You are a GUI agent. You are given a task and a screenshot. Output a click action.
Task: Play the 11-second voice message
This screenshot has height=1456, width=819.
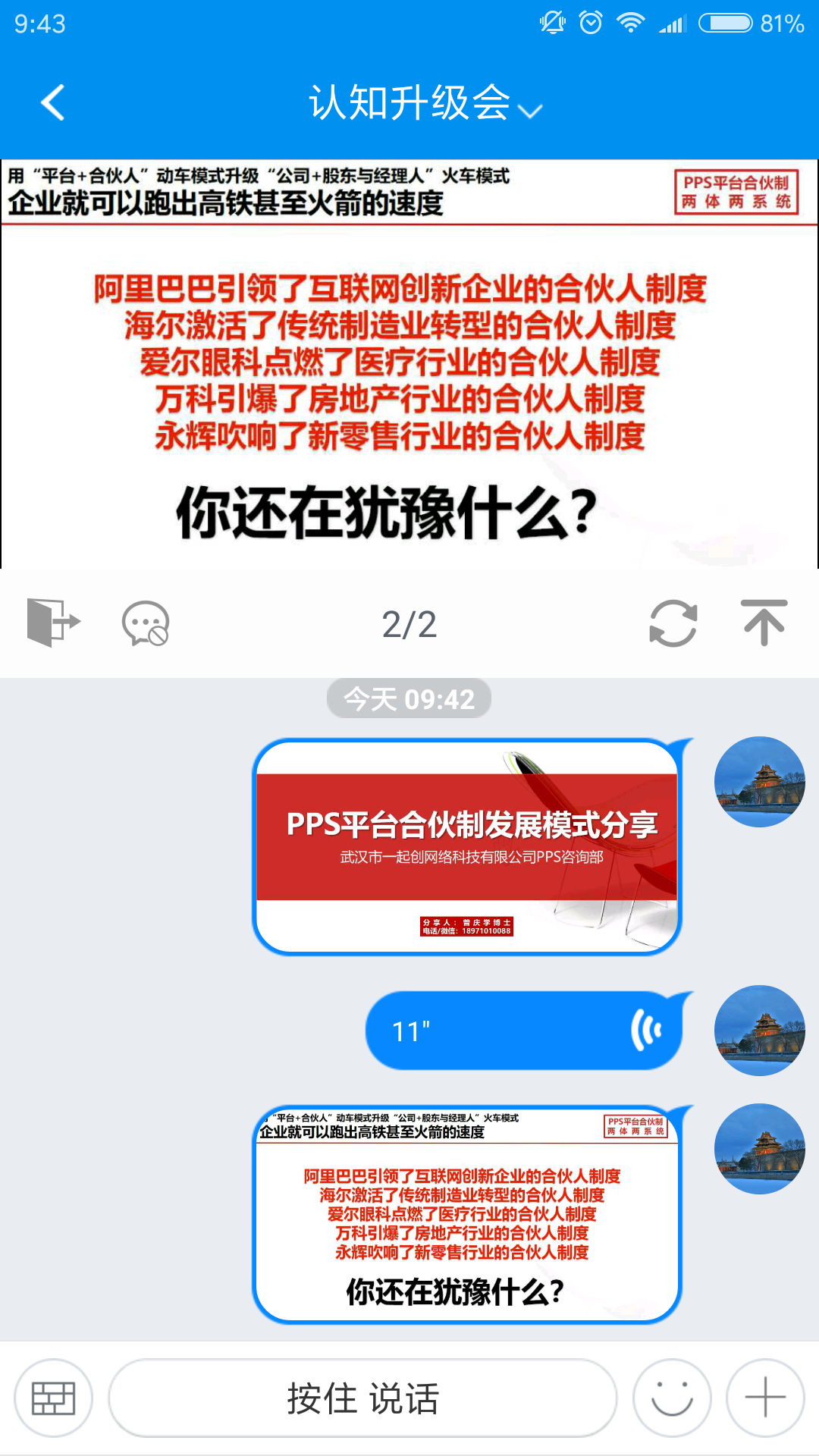(523, 1031)
